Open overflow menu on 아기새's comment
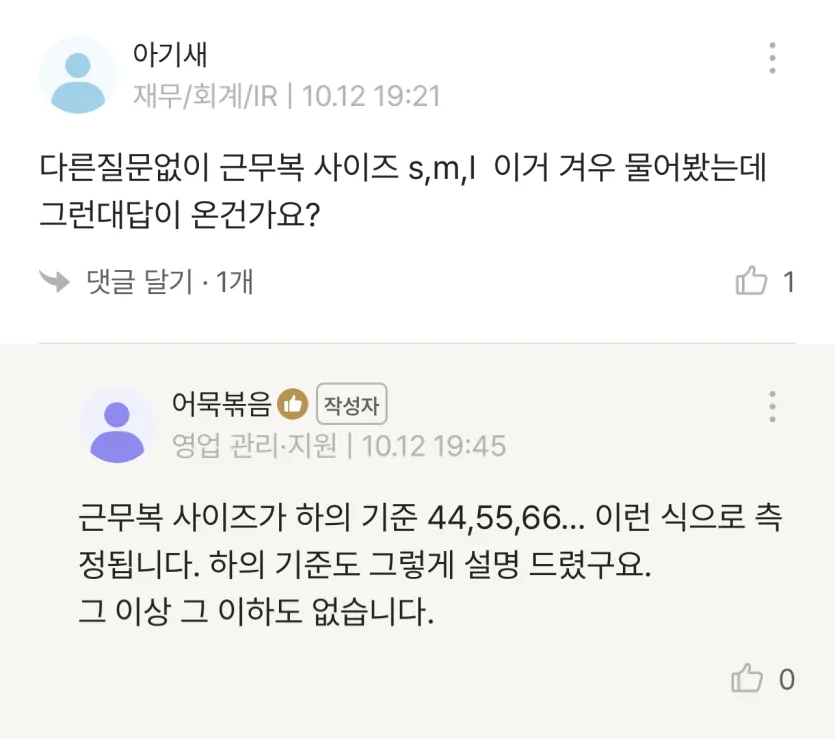 click(x=772, y=58)
